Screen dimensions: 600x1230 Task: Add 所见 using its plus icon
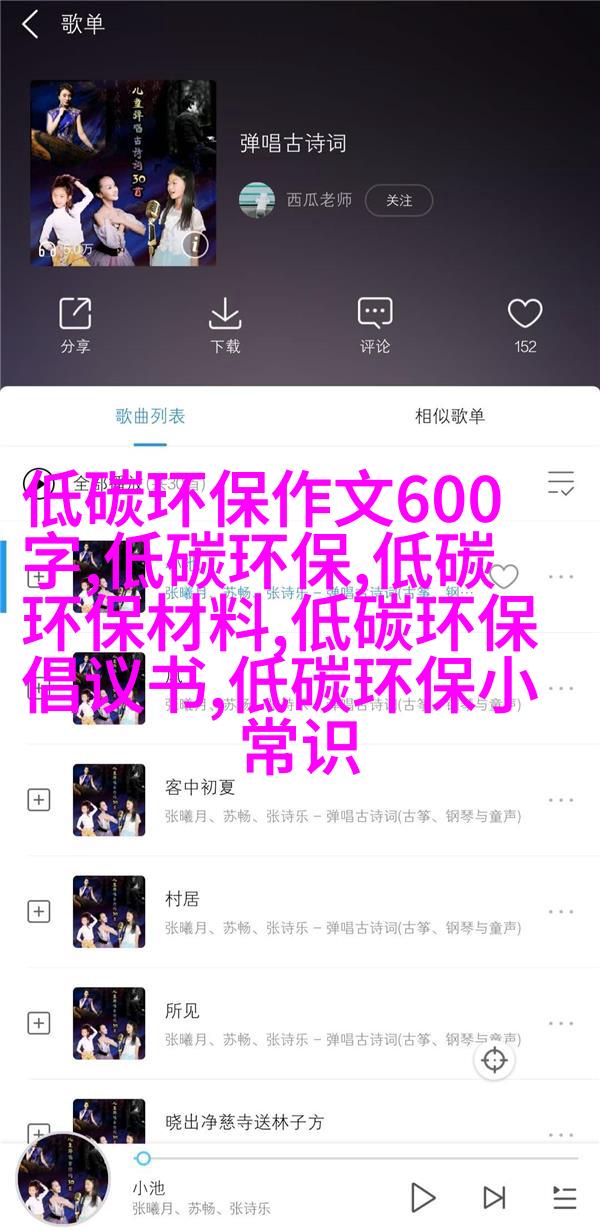tap(38, 1023)
